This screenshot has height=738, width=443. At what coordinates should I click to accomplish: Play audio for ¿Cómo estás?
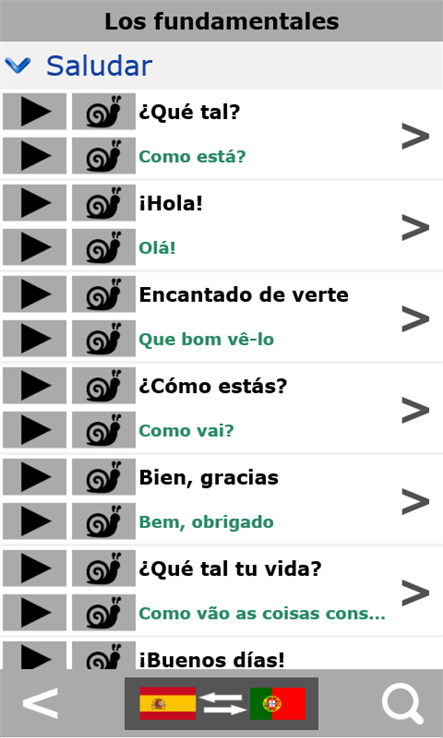34,385
